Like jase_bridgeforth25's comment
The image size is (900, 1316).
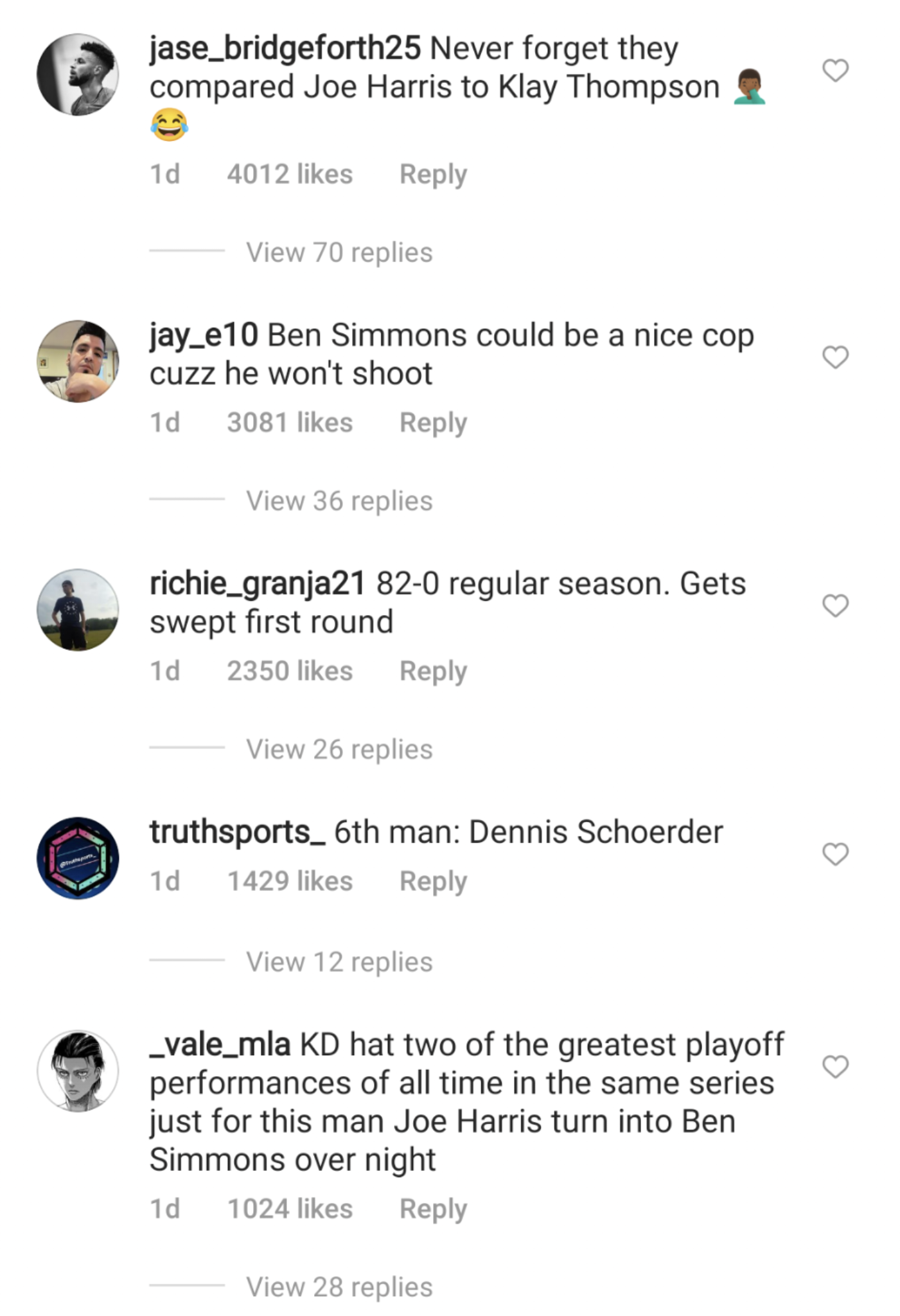pyautogui.click(x=835, y=70)
